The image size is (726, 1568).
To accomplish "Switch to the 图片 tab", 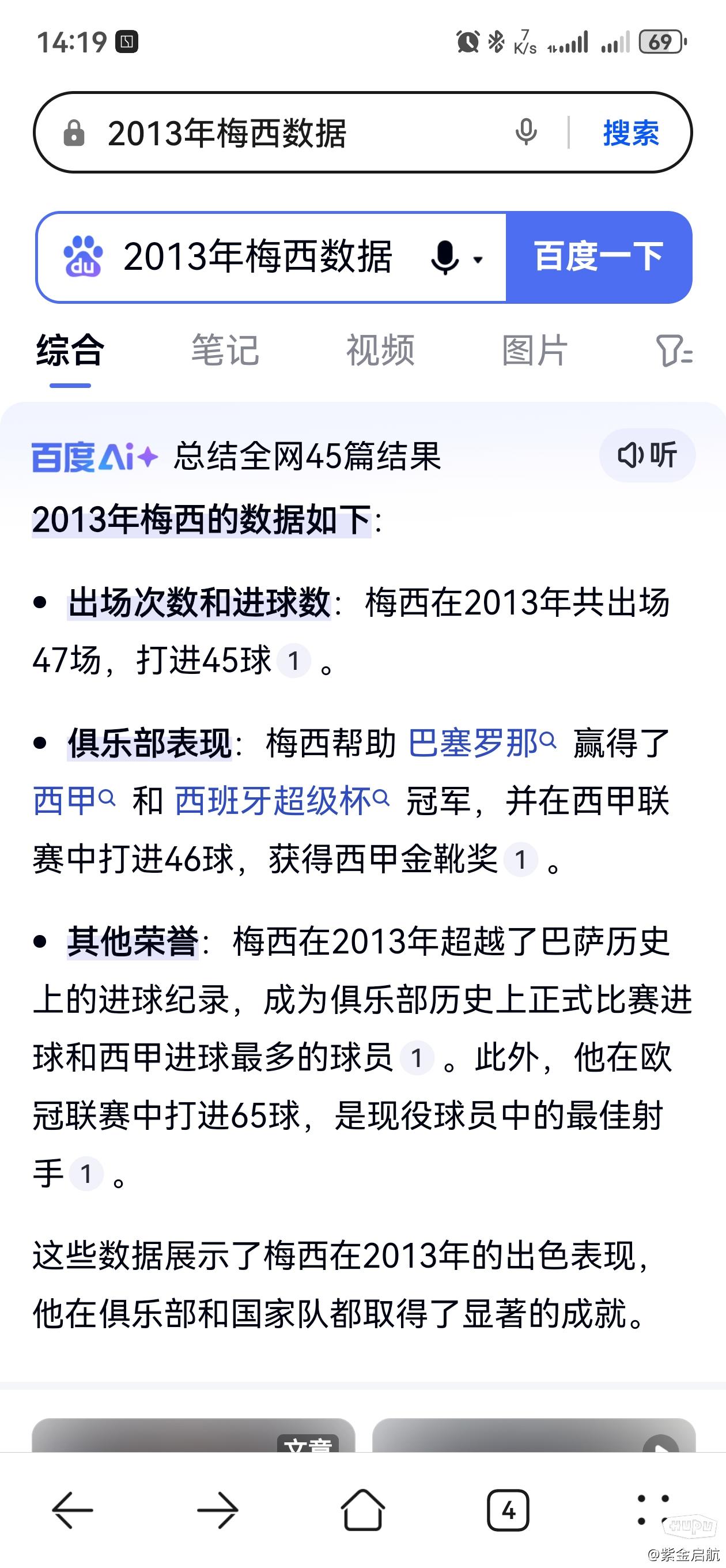I will tap(535, 350).
